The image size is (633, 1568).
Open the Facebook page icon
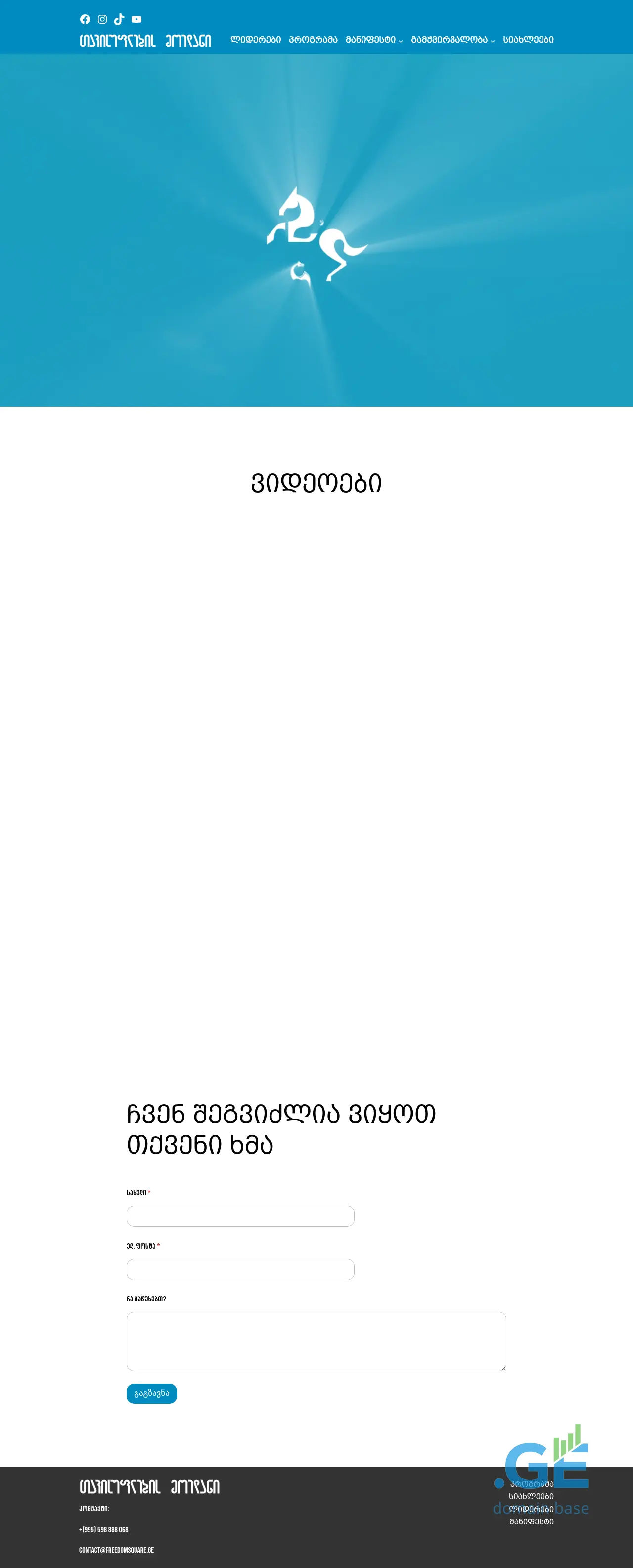(x=85, y=19)
